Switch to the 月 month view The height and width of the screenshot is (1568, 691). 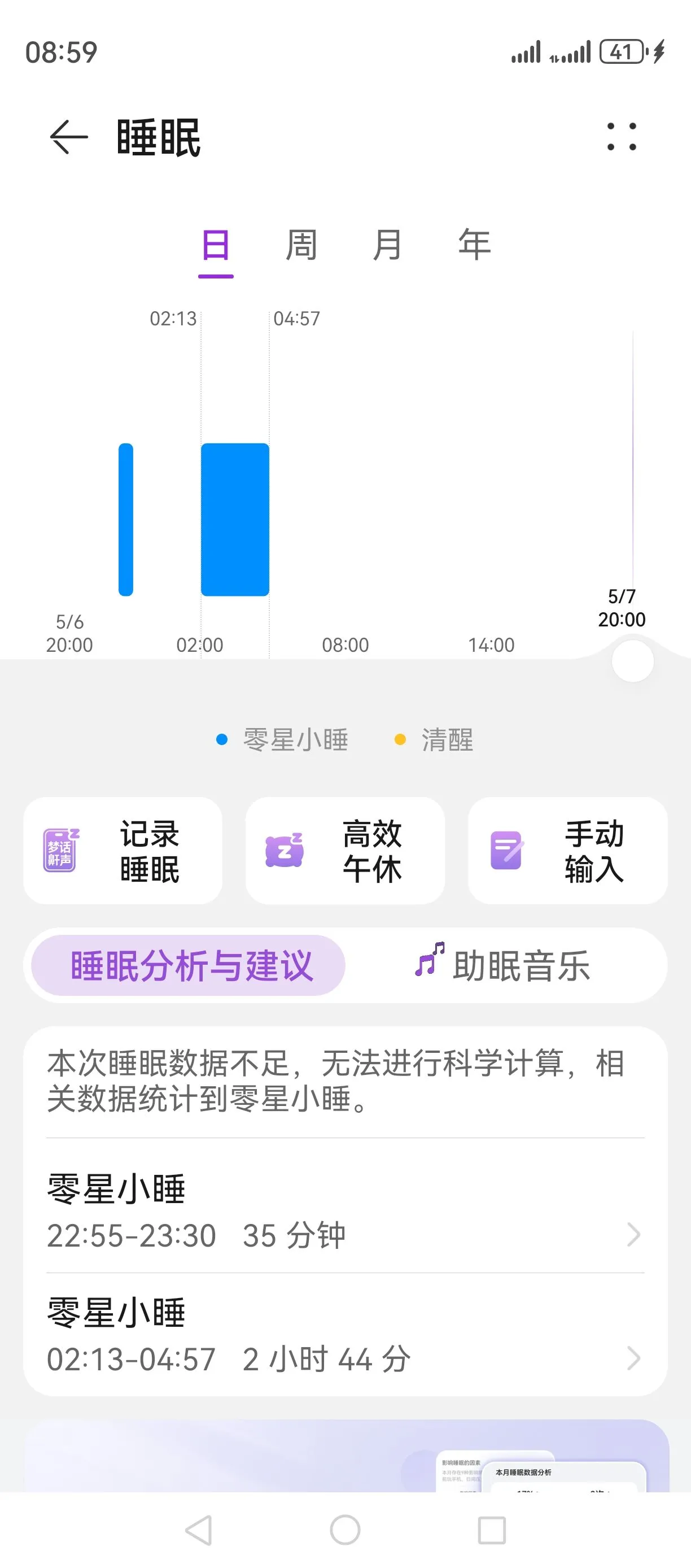point(387,245)
